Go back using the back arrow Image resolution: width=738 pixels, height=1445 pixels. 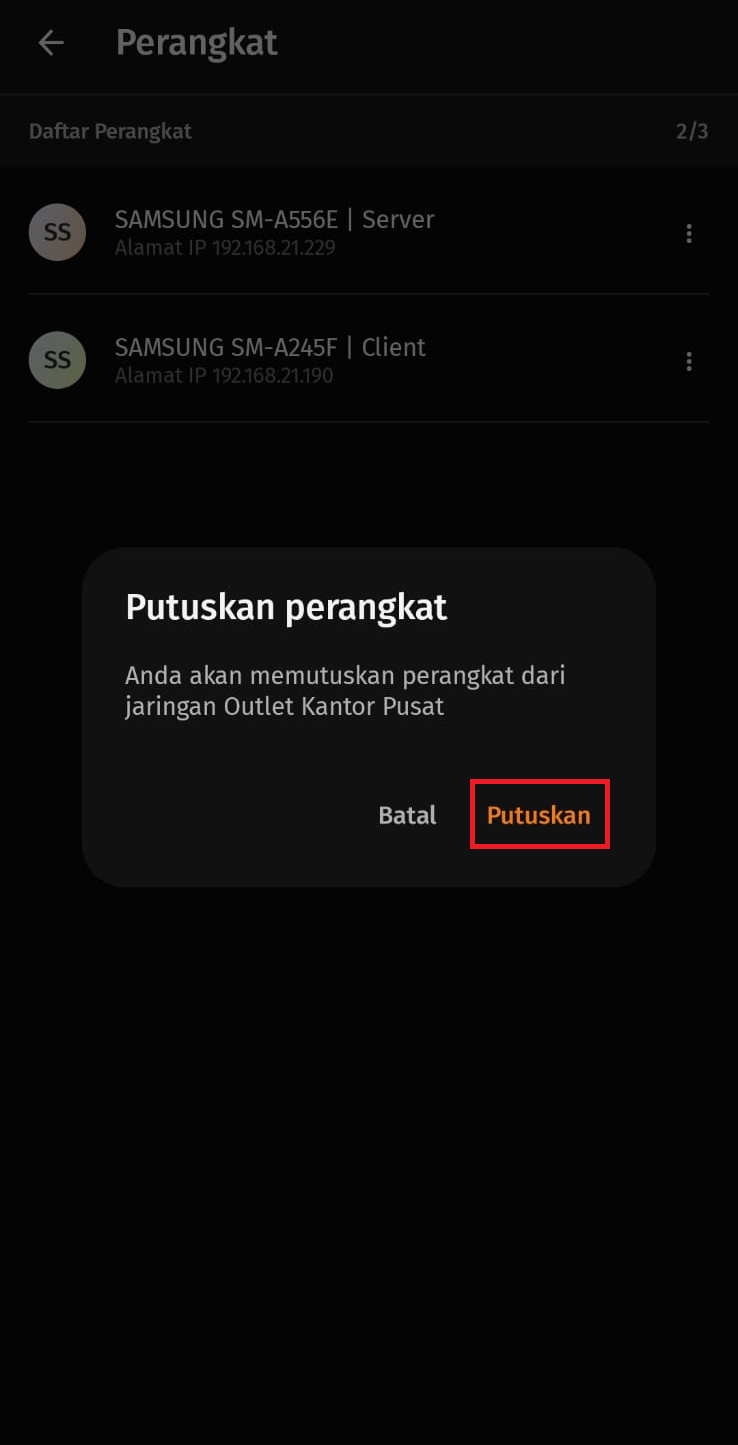pos(50,43)
